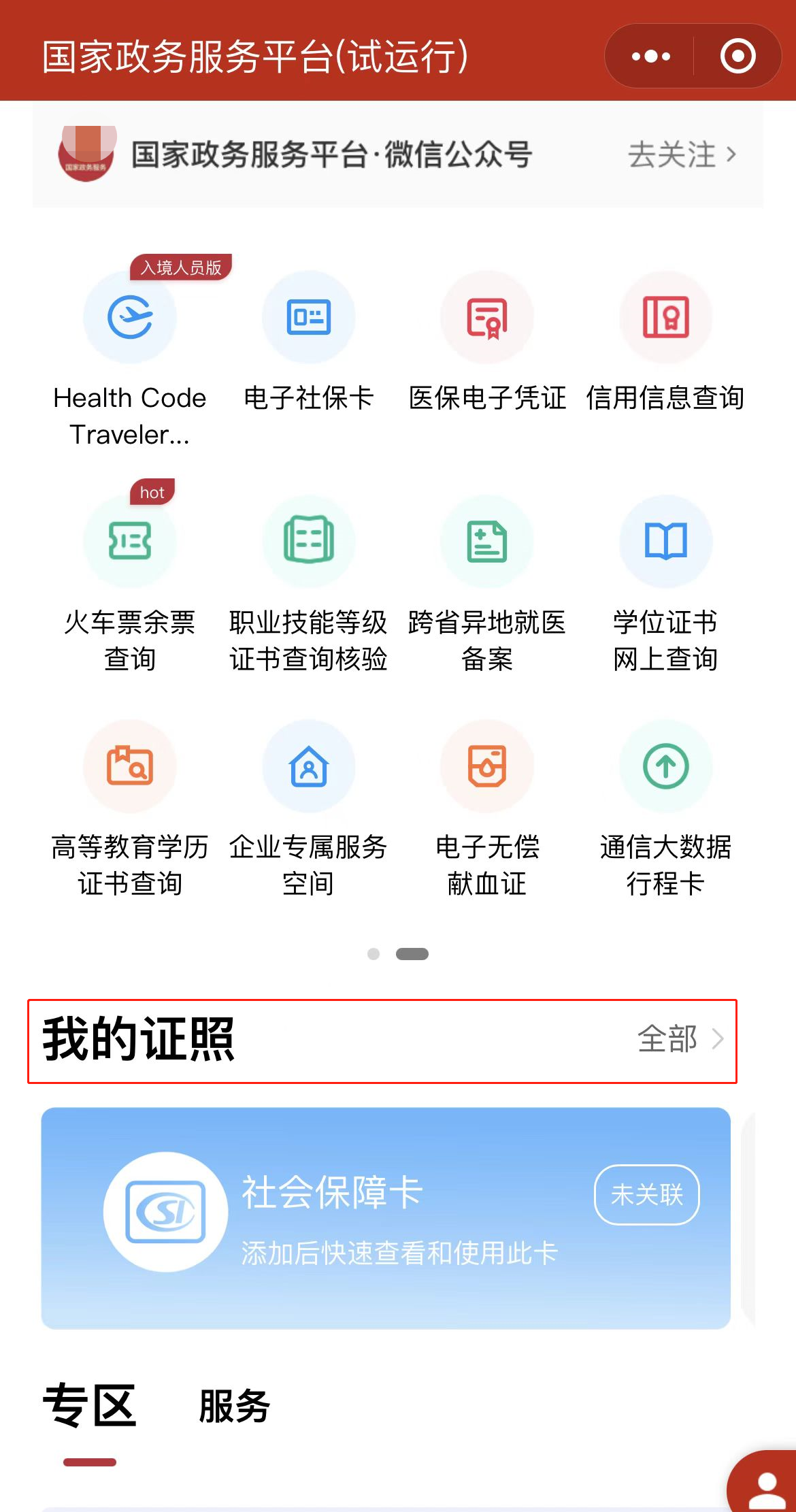Tap 去关注 to follow the official account
This screenshot has width=796, height=1512.
click(682, 155)
